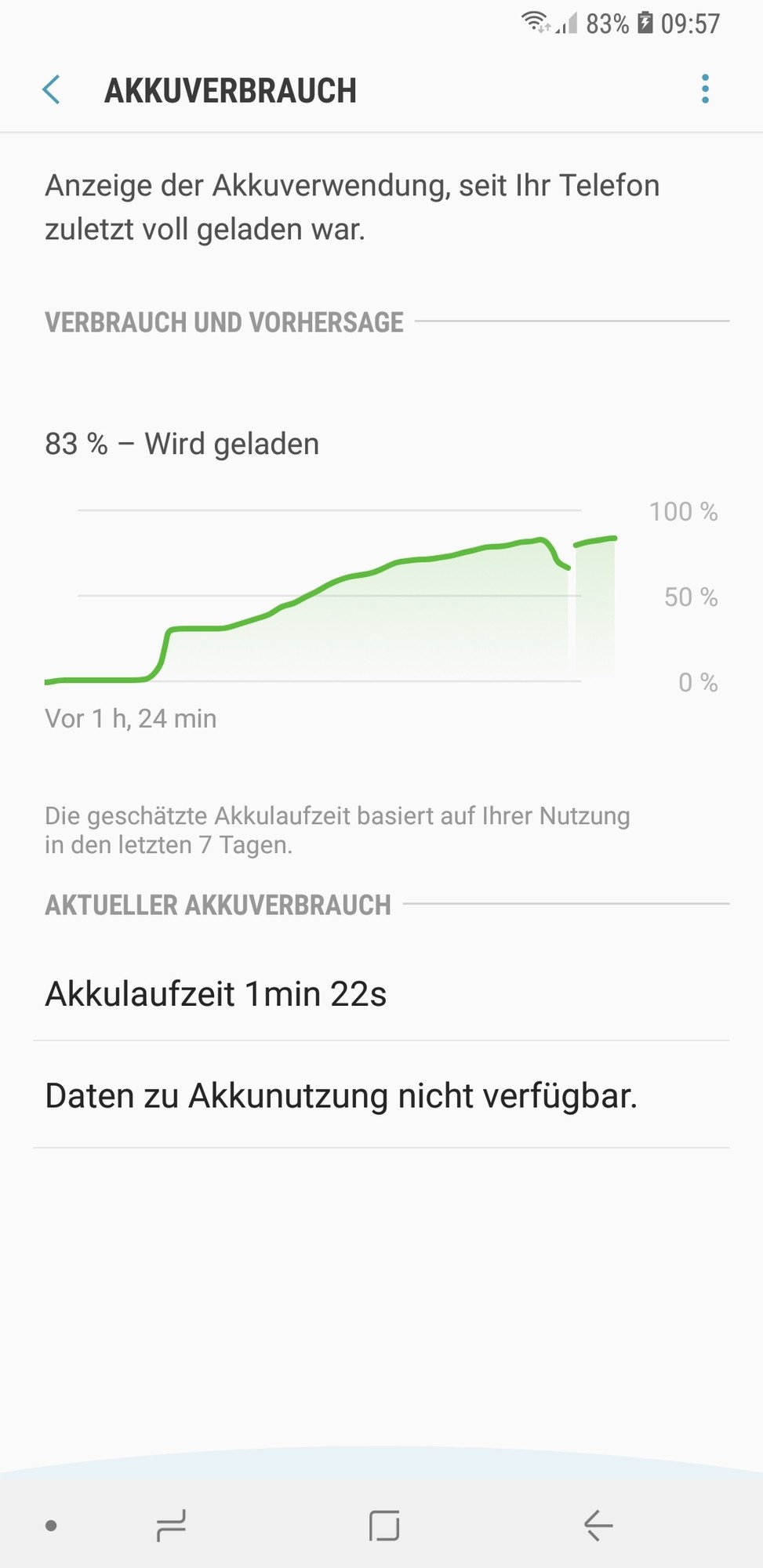Open recent apps from navigation bar
The width and height of the screenshot is (763, 1568).
click(x=171, y=1526)
